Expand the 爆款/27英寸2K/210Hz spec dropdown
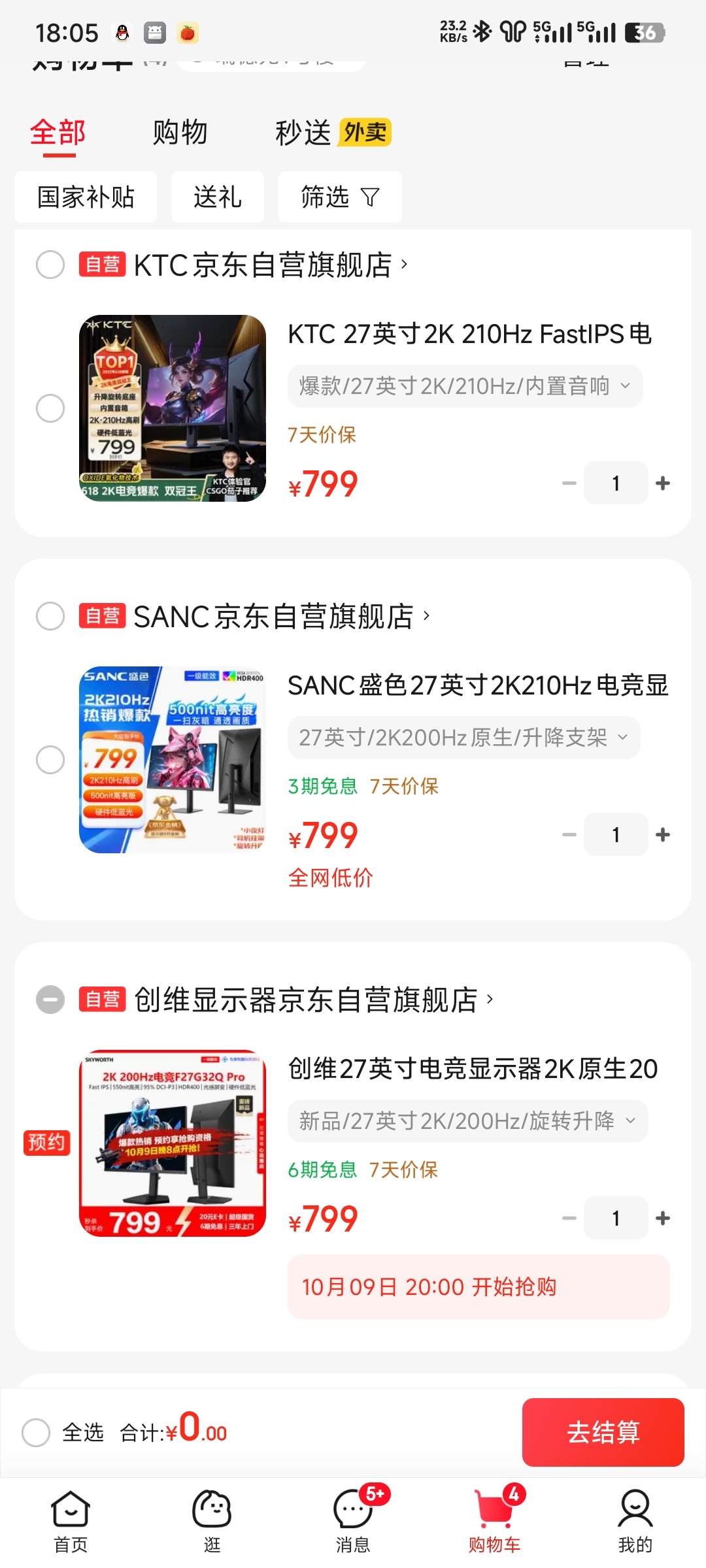The width and height of the screenshot is (706, 1568). (465, 386)
